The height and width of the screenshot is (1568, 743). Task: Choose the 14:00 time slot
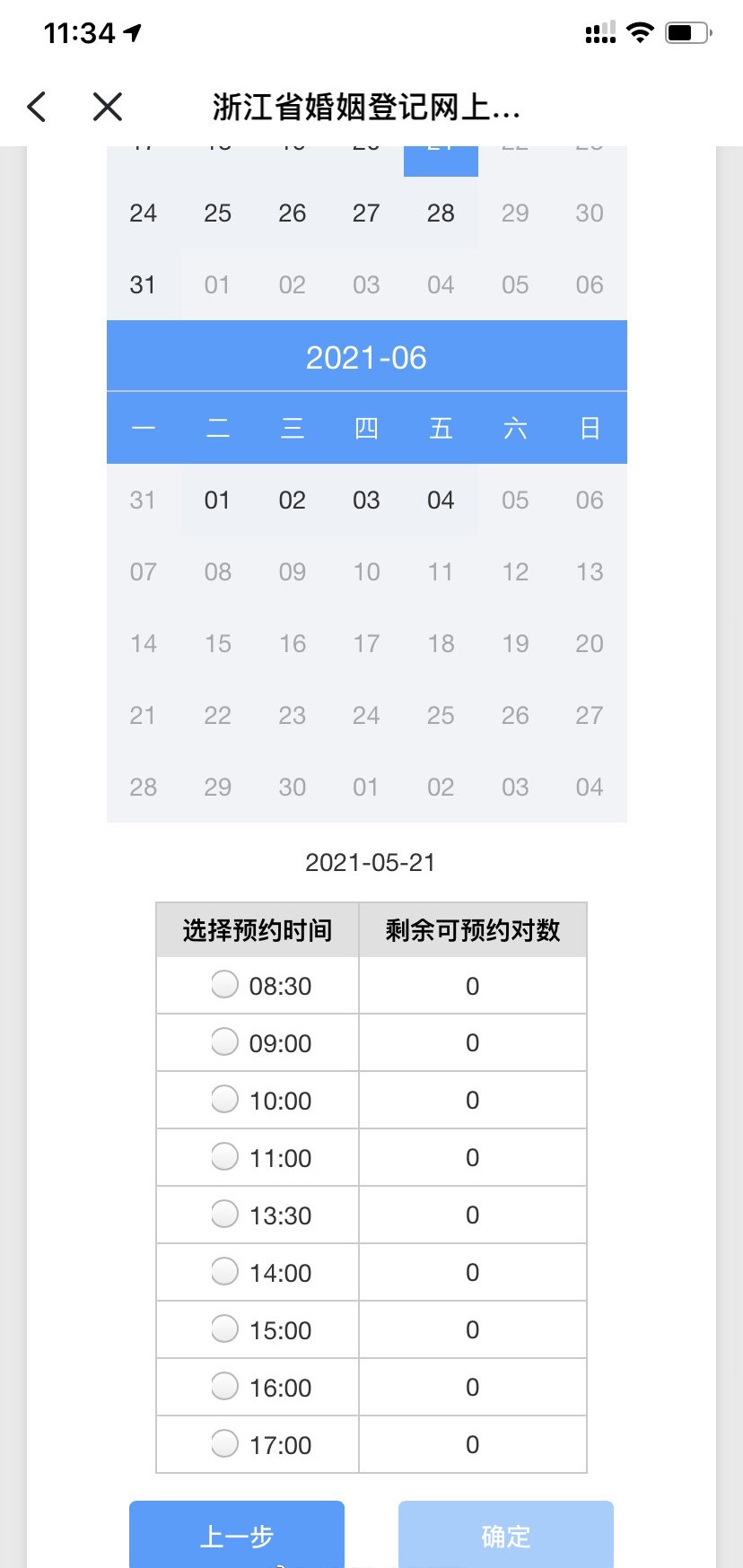point(224,1272)
